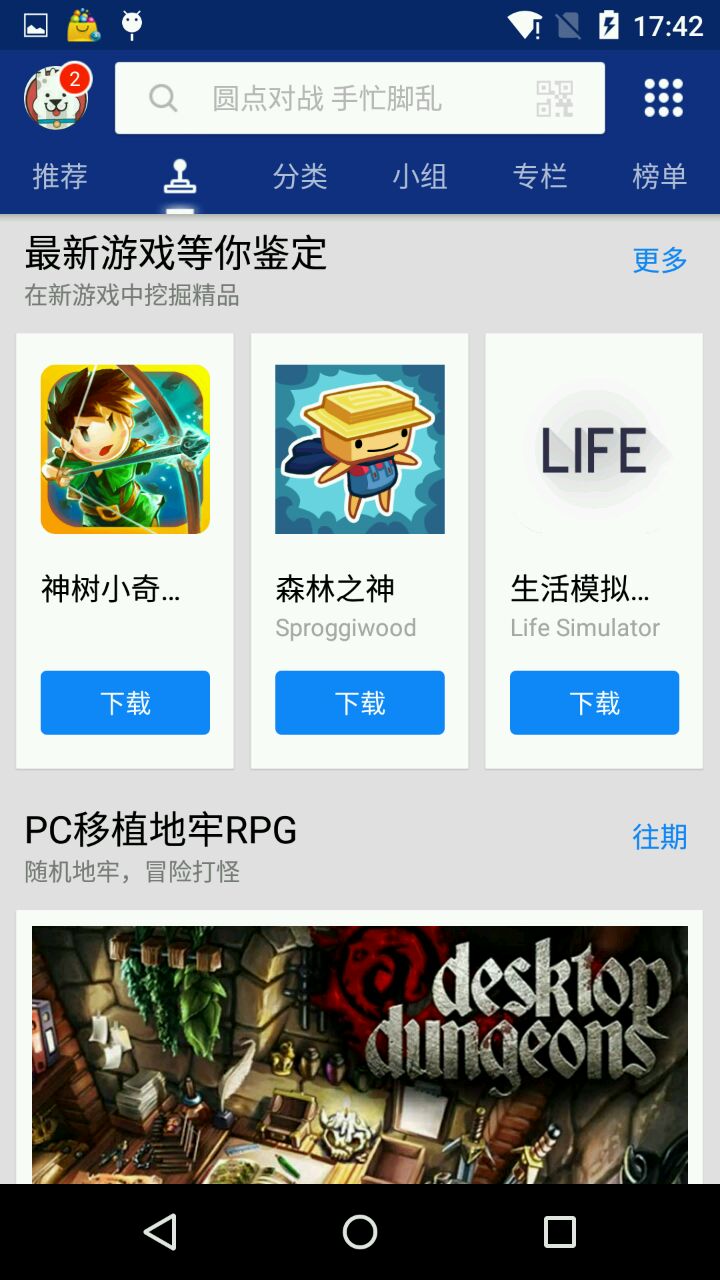The image size is (720, 1280).
Task: Switch to the 推荐 tab
Action: pos(60,177)
